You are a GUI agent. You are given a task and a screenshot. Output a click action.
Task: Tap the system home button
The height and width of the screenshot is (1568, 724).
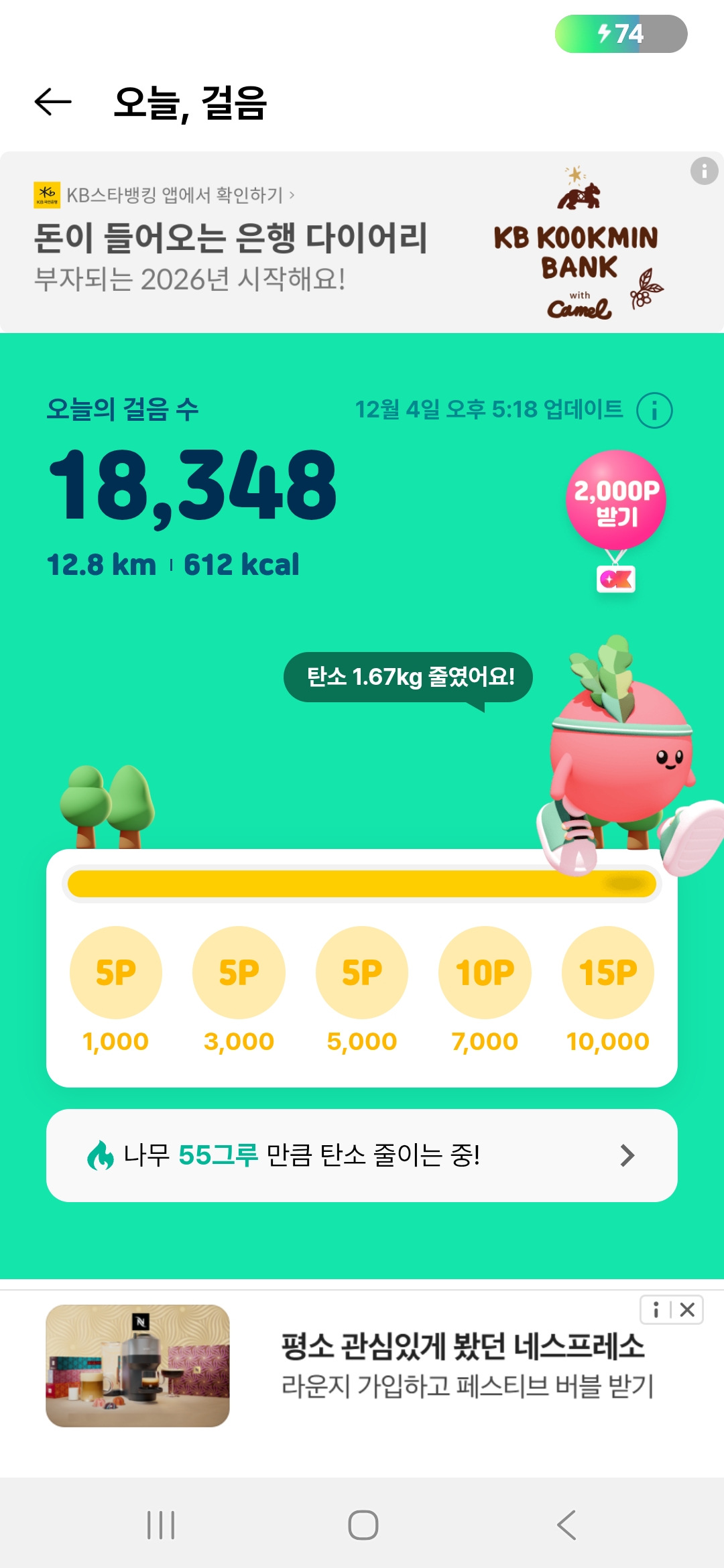(x=363, y=1525)
